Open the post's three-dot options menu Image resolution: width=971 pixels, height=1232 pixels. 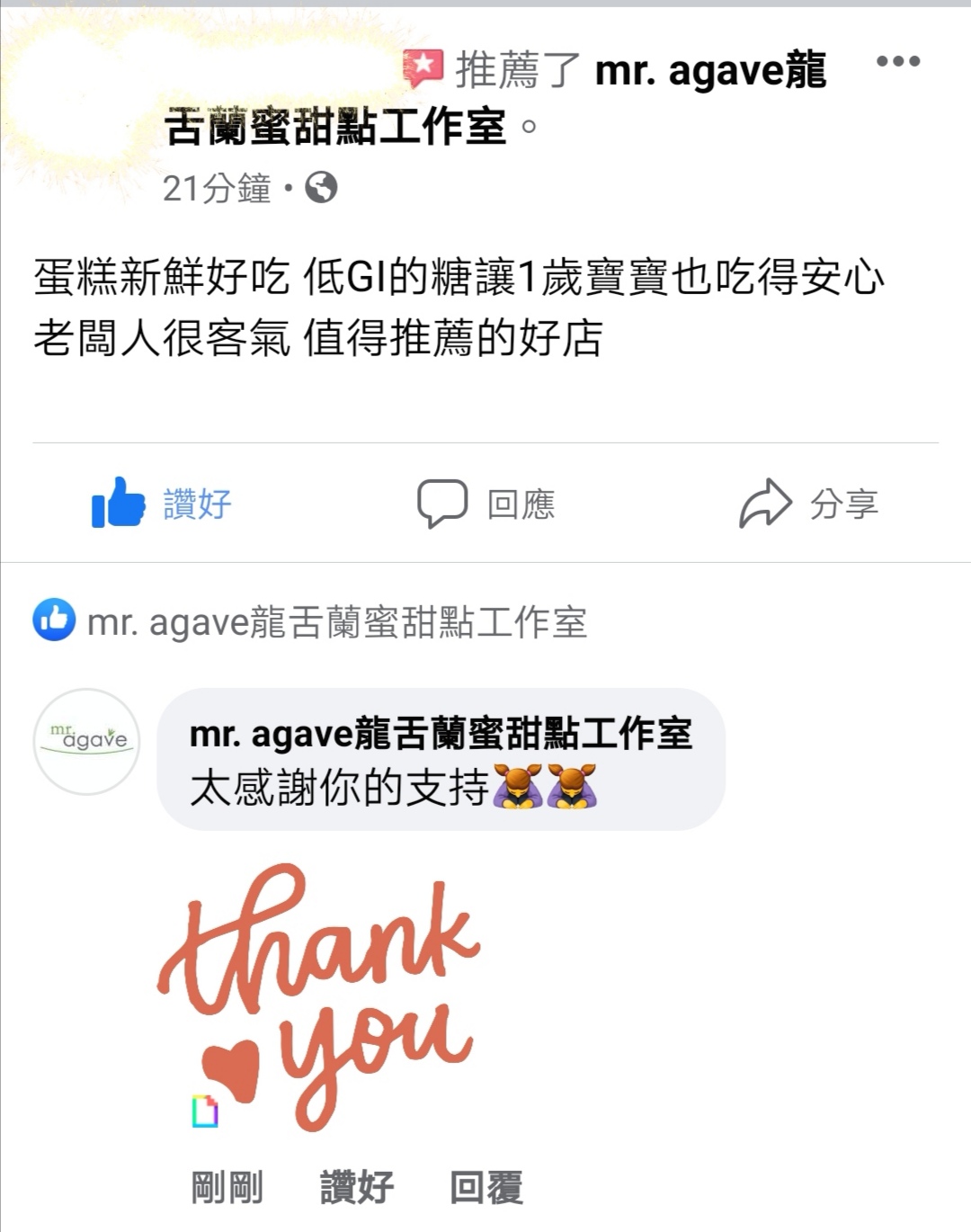tap(897, 61)
